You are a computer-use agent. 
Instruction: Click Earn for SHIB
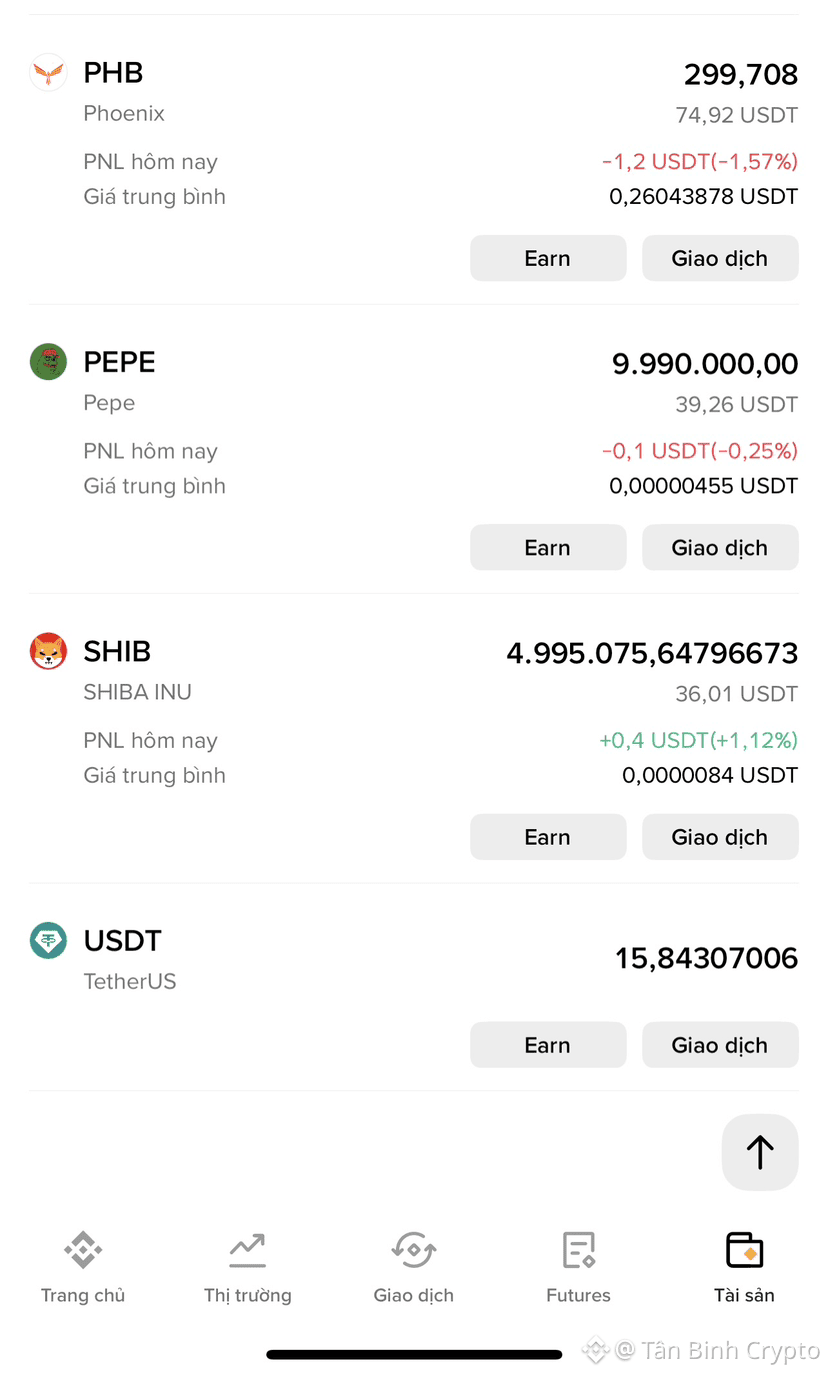(x=548, y=837)
